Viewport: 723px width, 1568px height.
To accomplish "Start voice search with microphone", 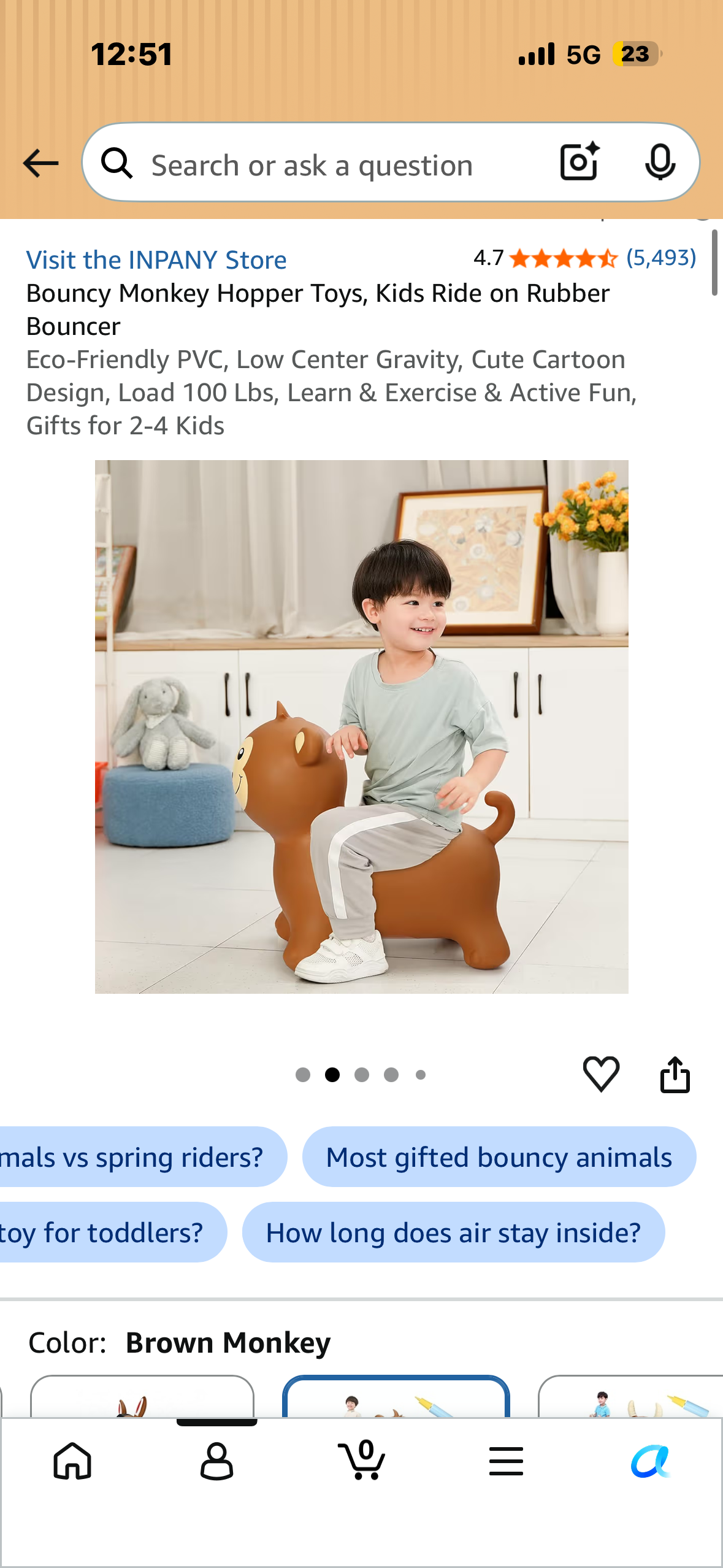I will (660, 163).
